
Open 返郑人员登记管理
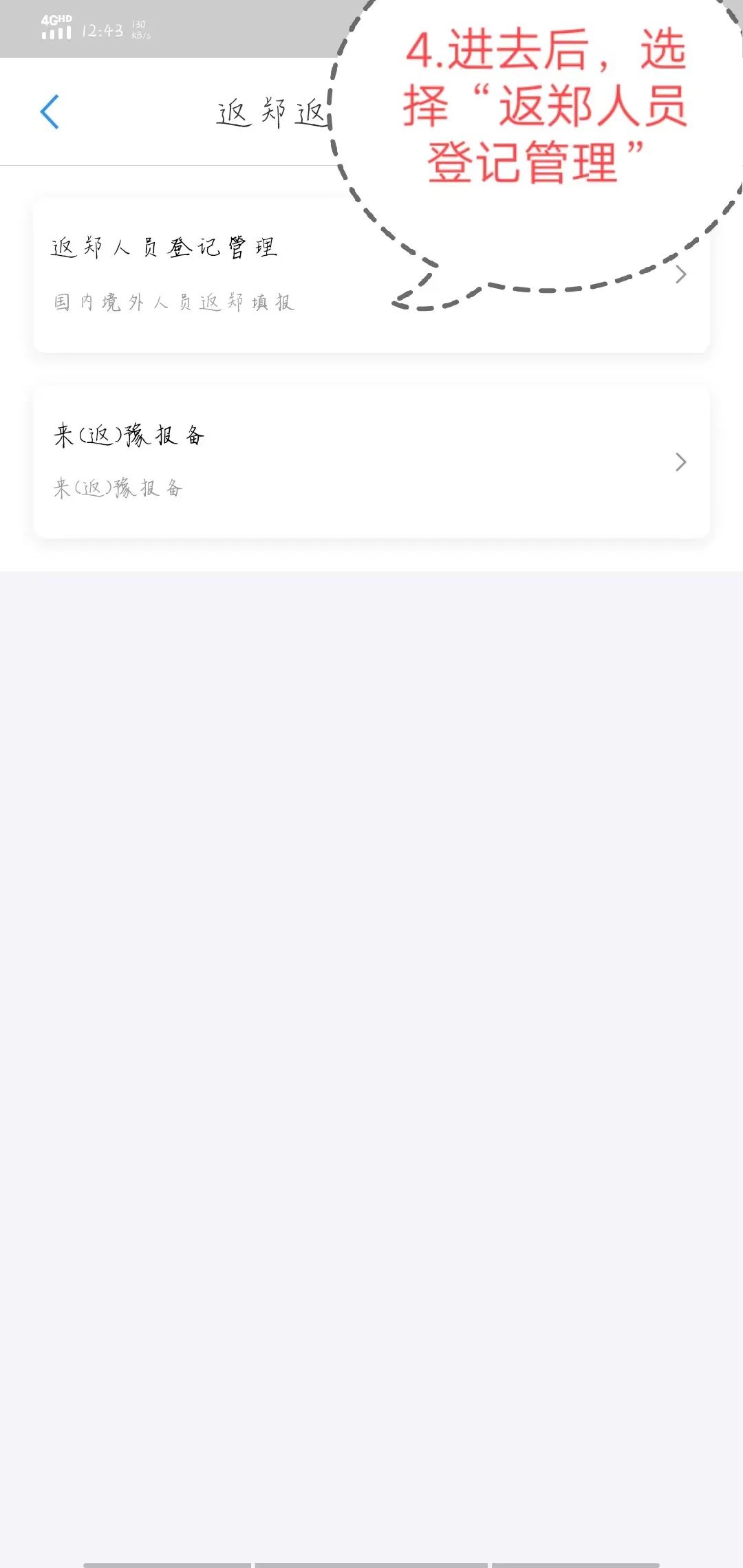(371, 276)
